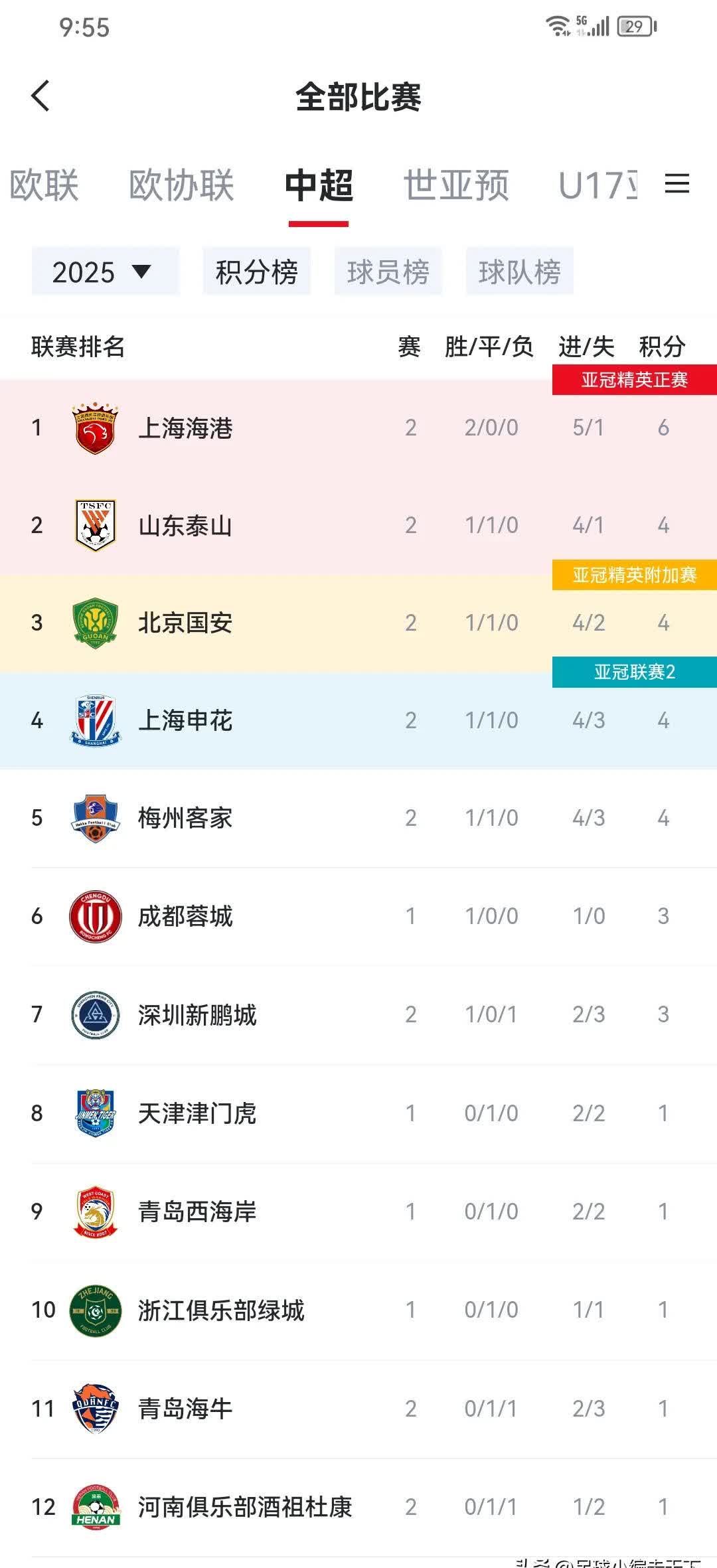Select the Chengdu Rongcheng logo
The image size is (717, 1568).
(95, 915)
